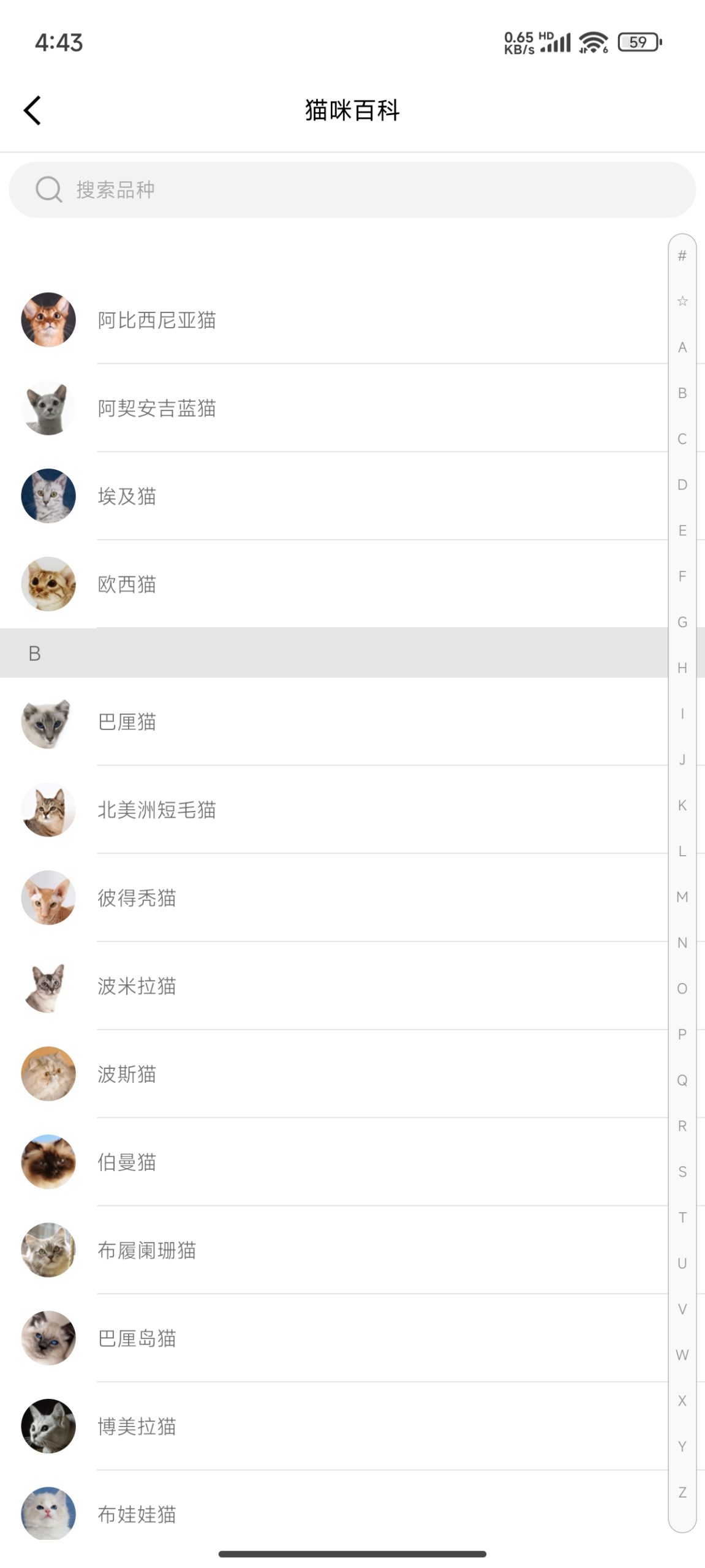Select letter B in alphabet index

(681, 394)
